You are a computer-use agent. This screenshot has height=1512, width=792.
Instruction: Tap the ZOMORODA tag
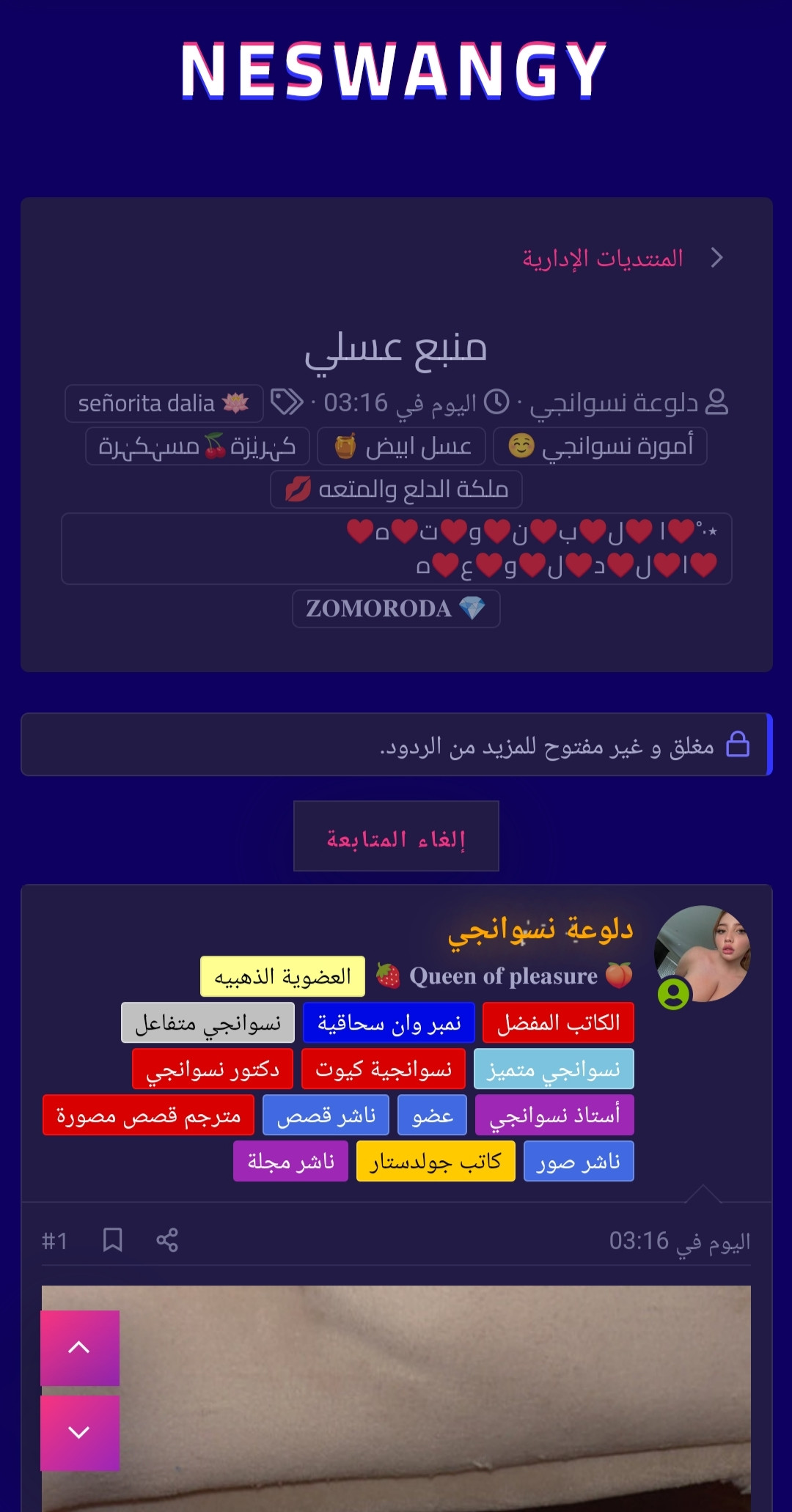(x=396, y=608)
